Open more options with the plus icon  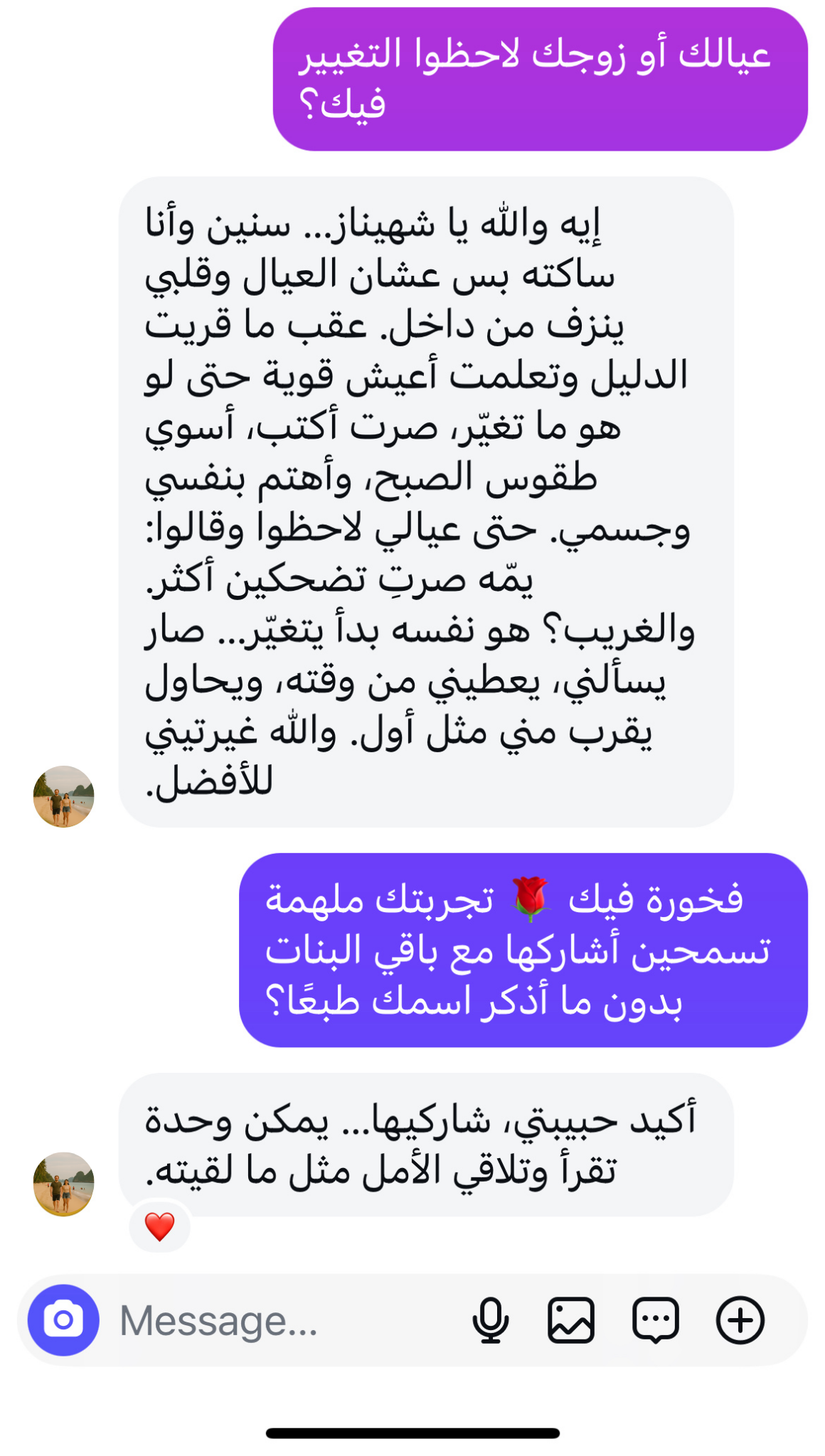point(740,1320)
